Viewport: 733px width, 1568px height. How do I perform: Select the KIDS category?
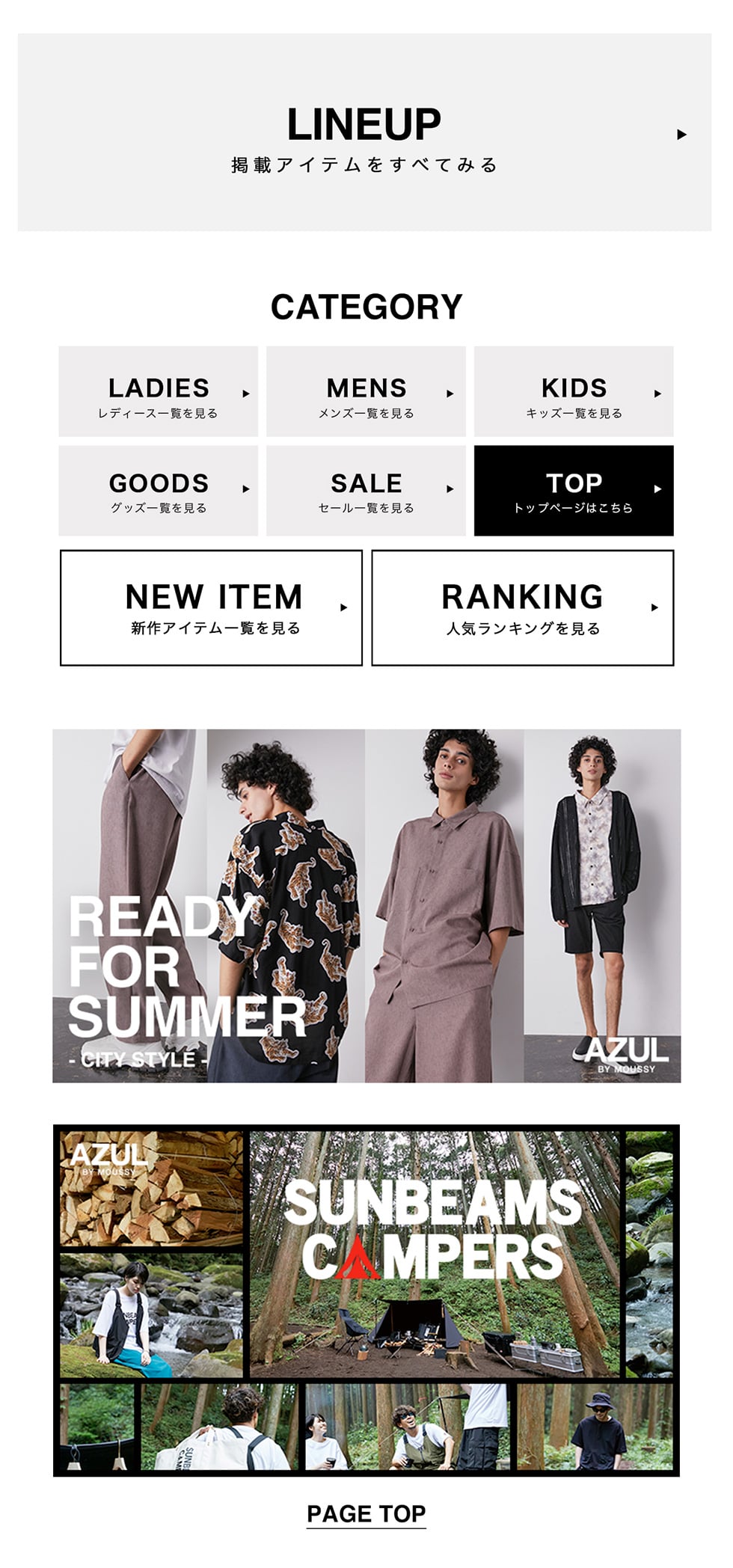pyautogui.click(x=574, y=391)
